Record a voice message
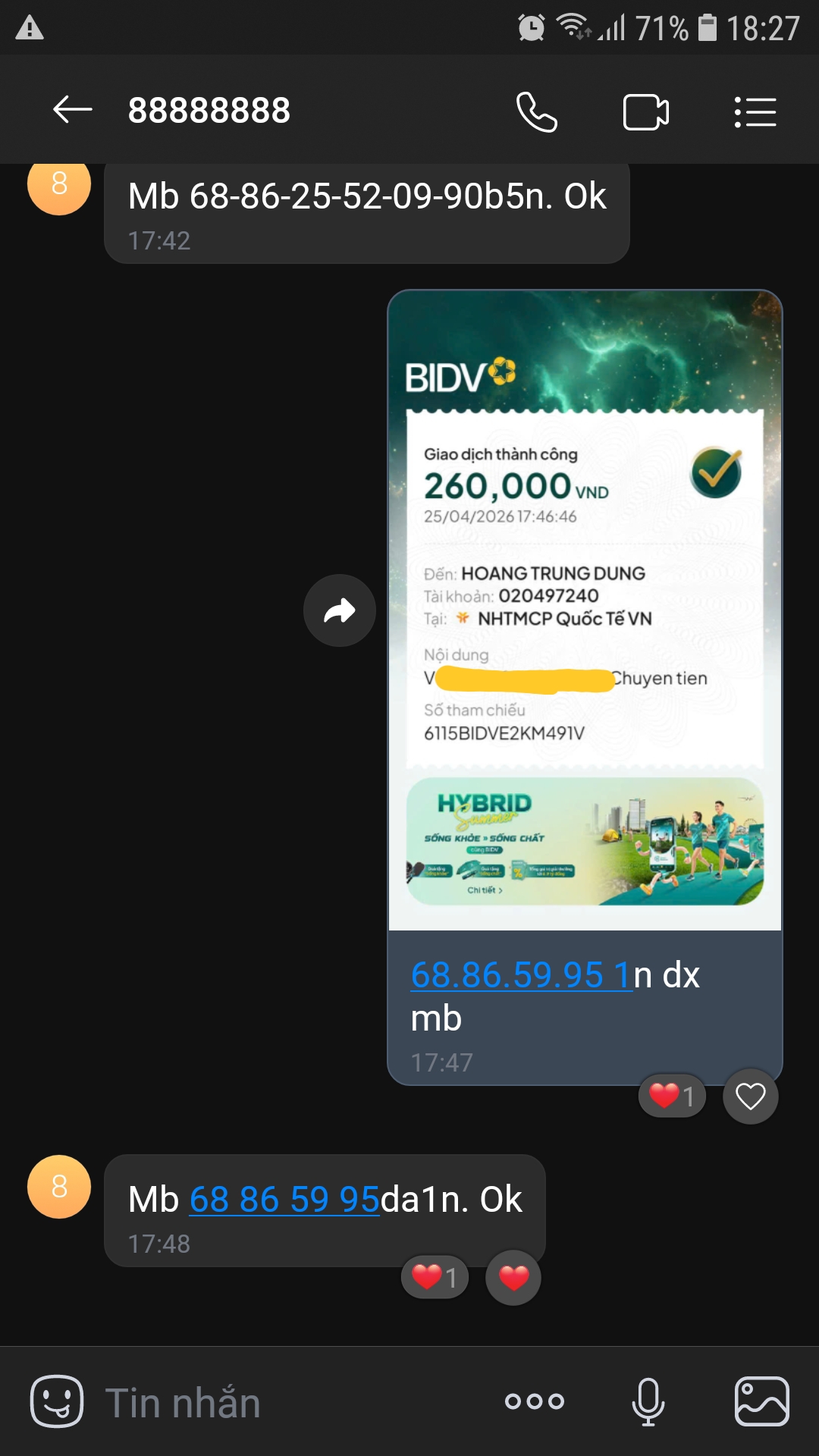 click(x=648, y=1401)
